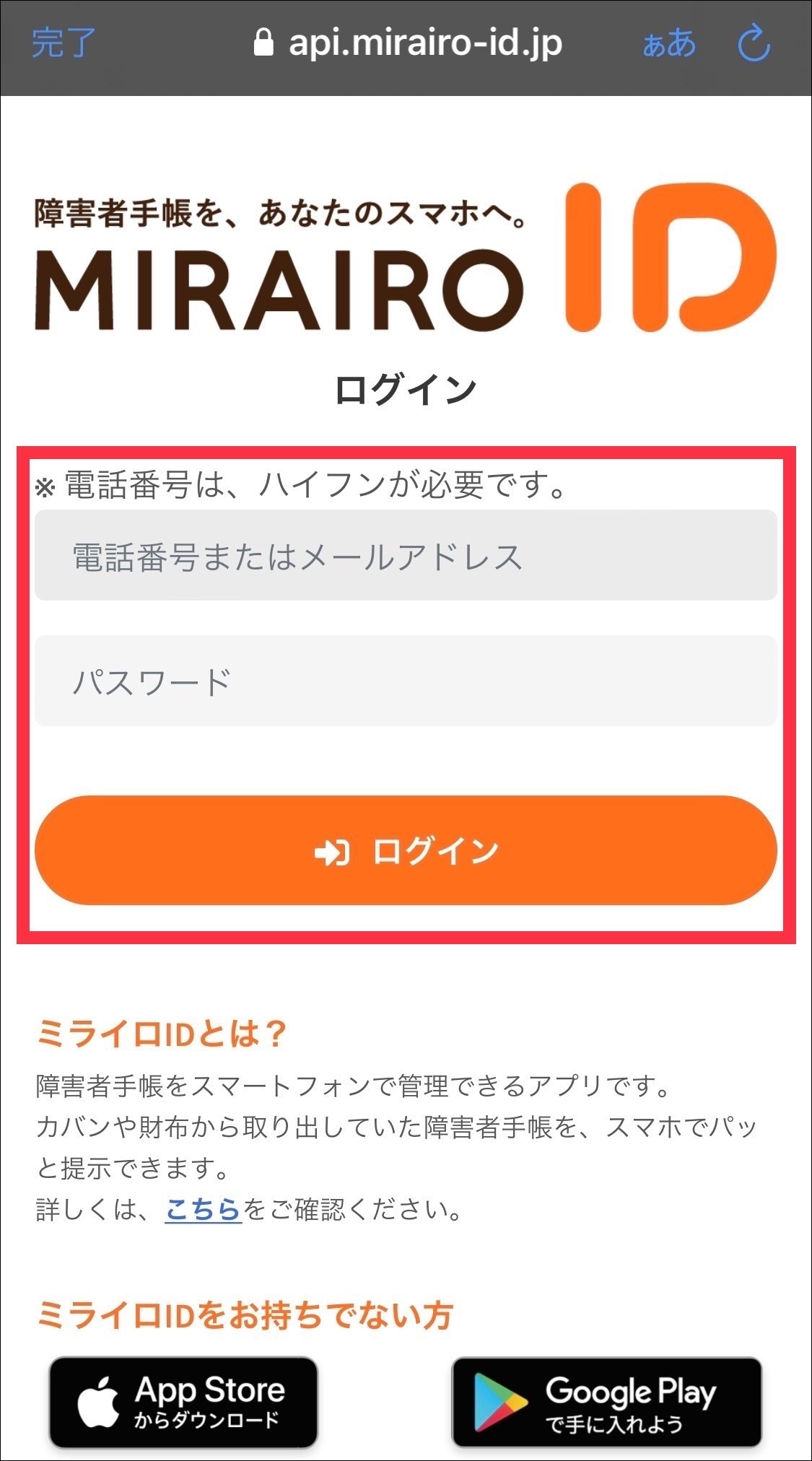The height and width of the screenshot is (1461, 812).
Task: Focus the phone number or email field
Action: pyautogui.click(x=406, y=556)
